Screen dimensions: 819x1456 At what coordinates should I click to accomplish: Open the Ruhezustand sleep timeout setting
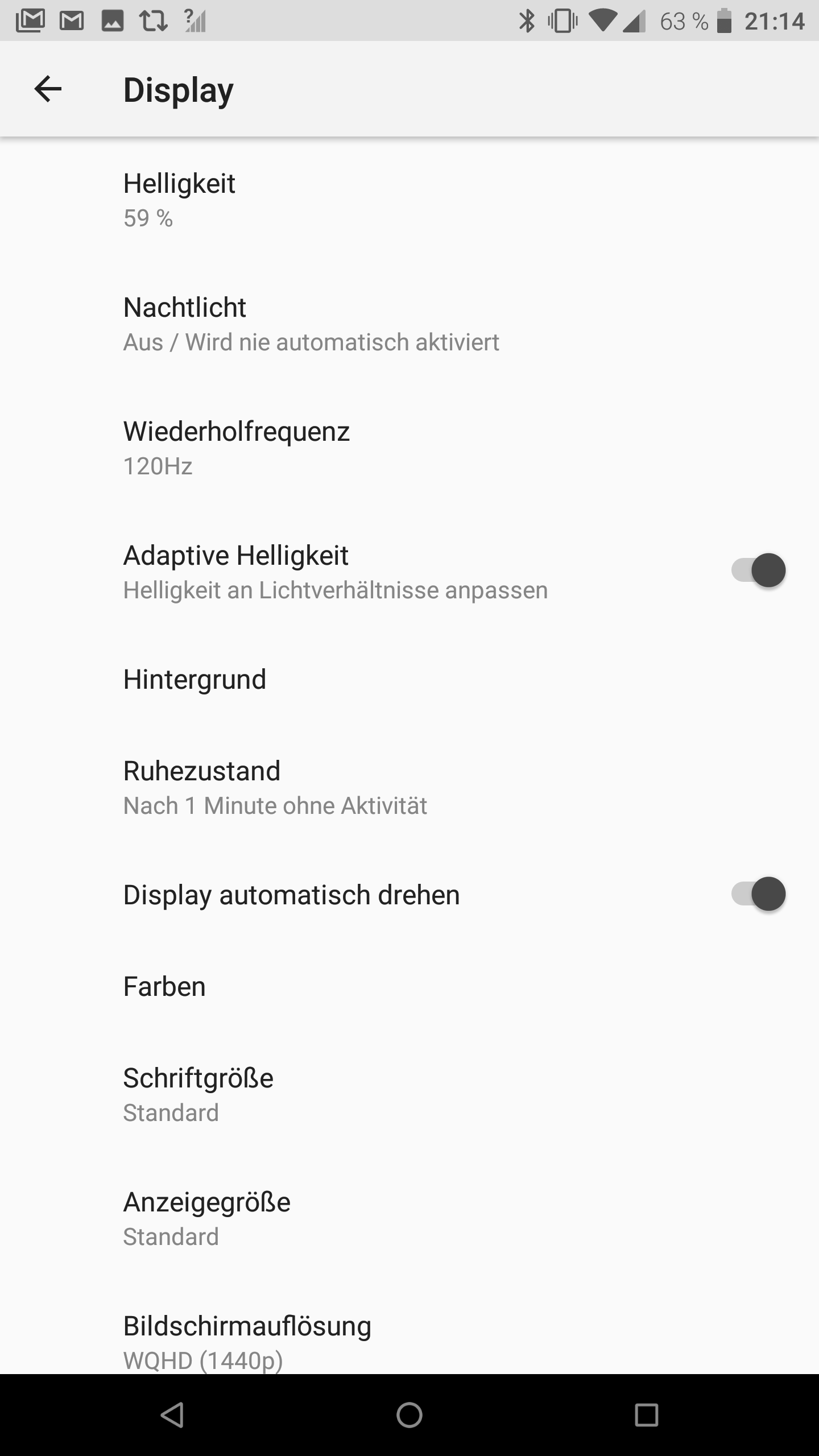pos(409,788)
